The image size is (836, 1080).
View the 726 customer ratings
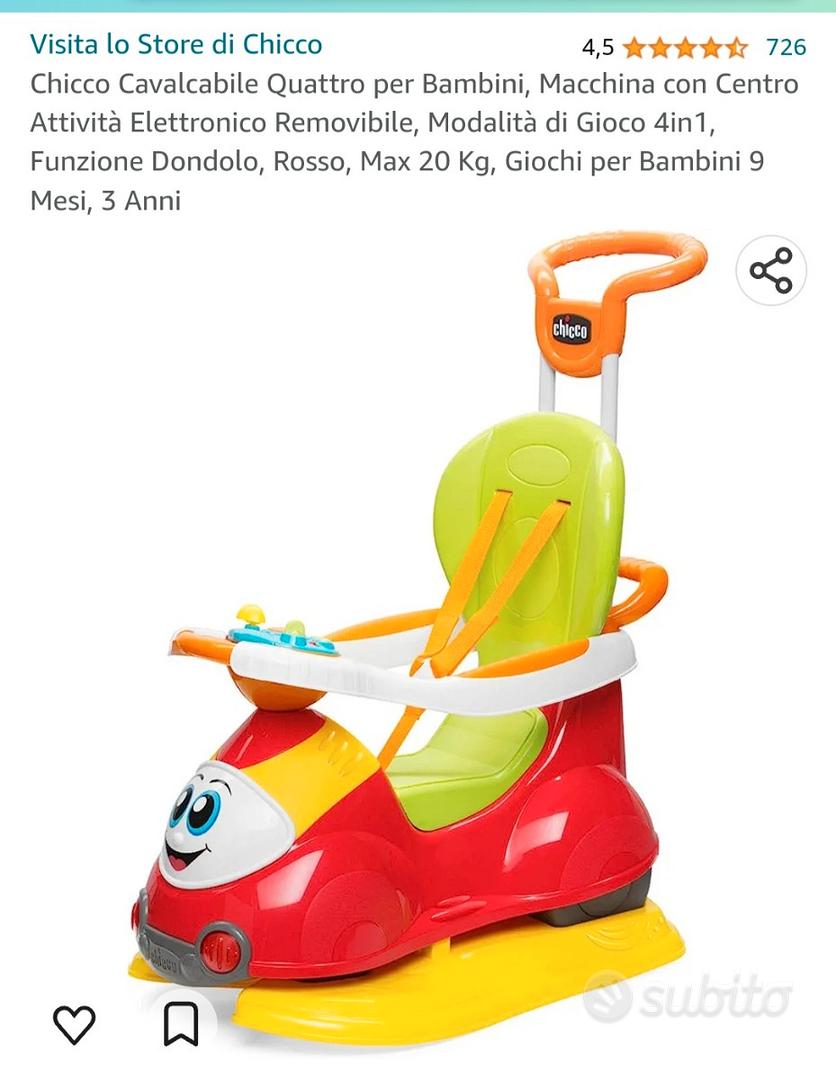coord(785,46)
